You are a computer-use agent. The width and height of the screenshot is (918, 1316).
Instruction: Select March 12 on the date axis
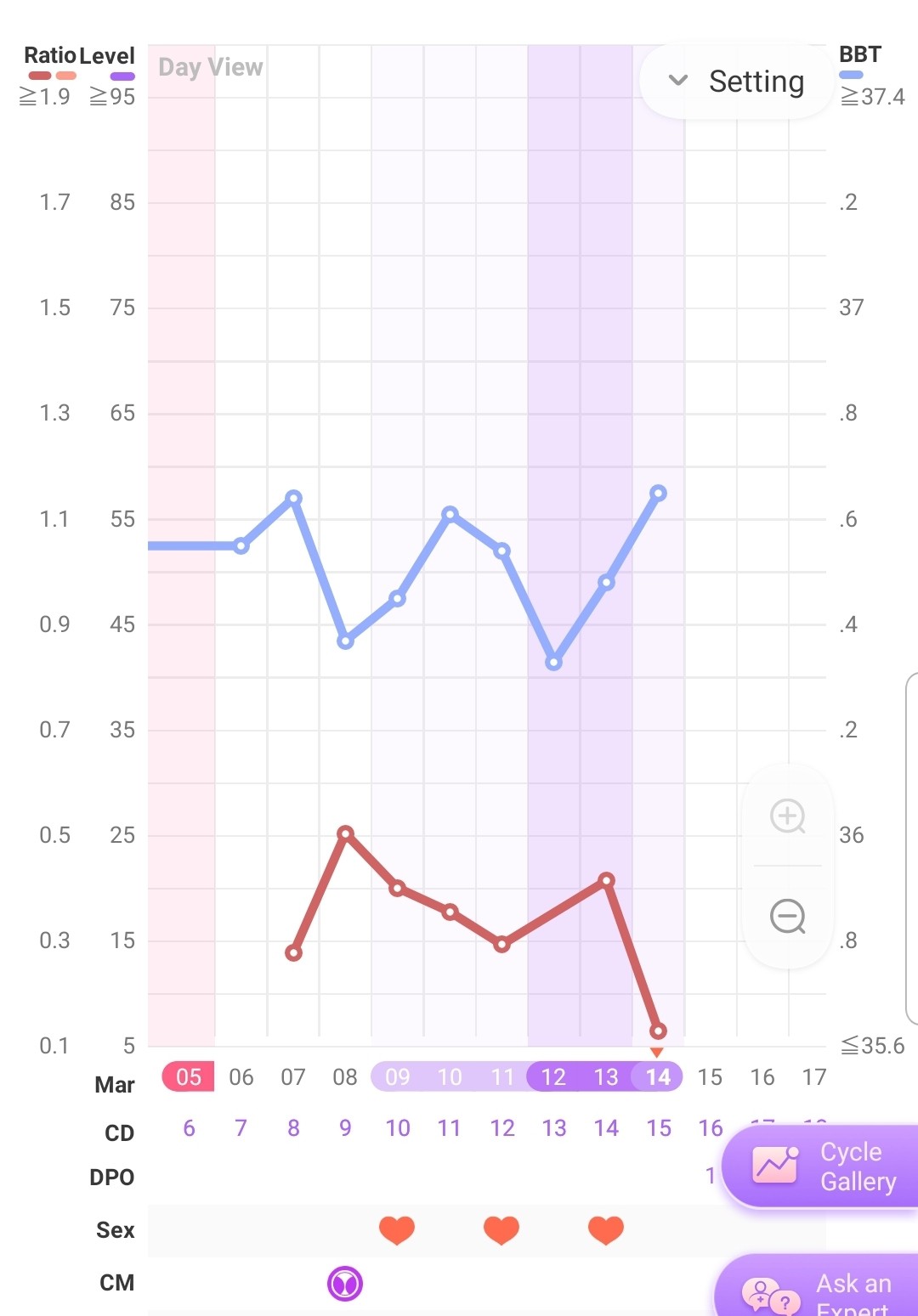[x=553, y=1077]
